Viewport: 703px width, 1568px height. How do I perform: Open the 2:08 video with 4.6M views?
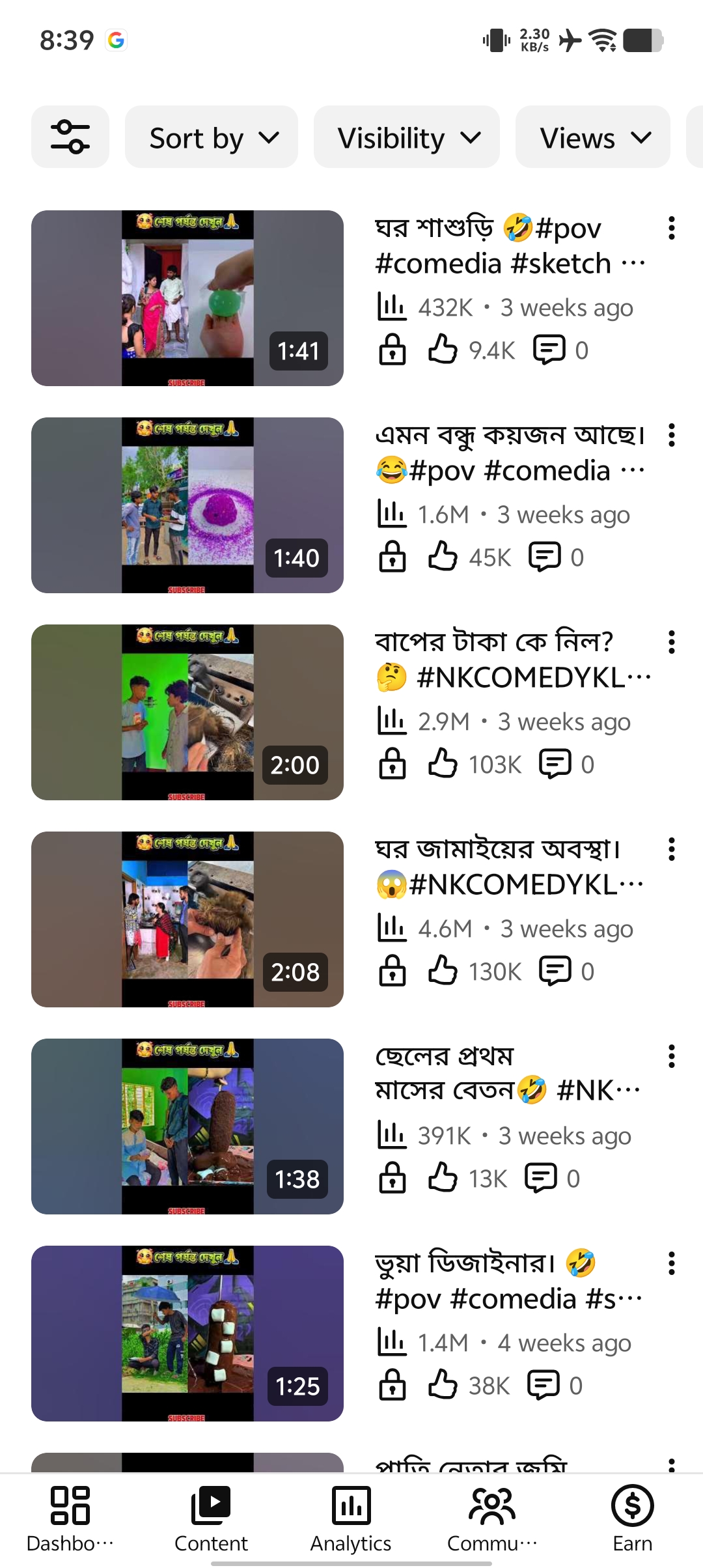pyautogui.click(x=187, y=919)
